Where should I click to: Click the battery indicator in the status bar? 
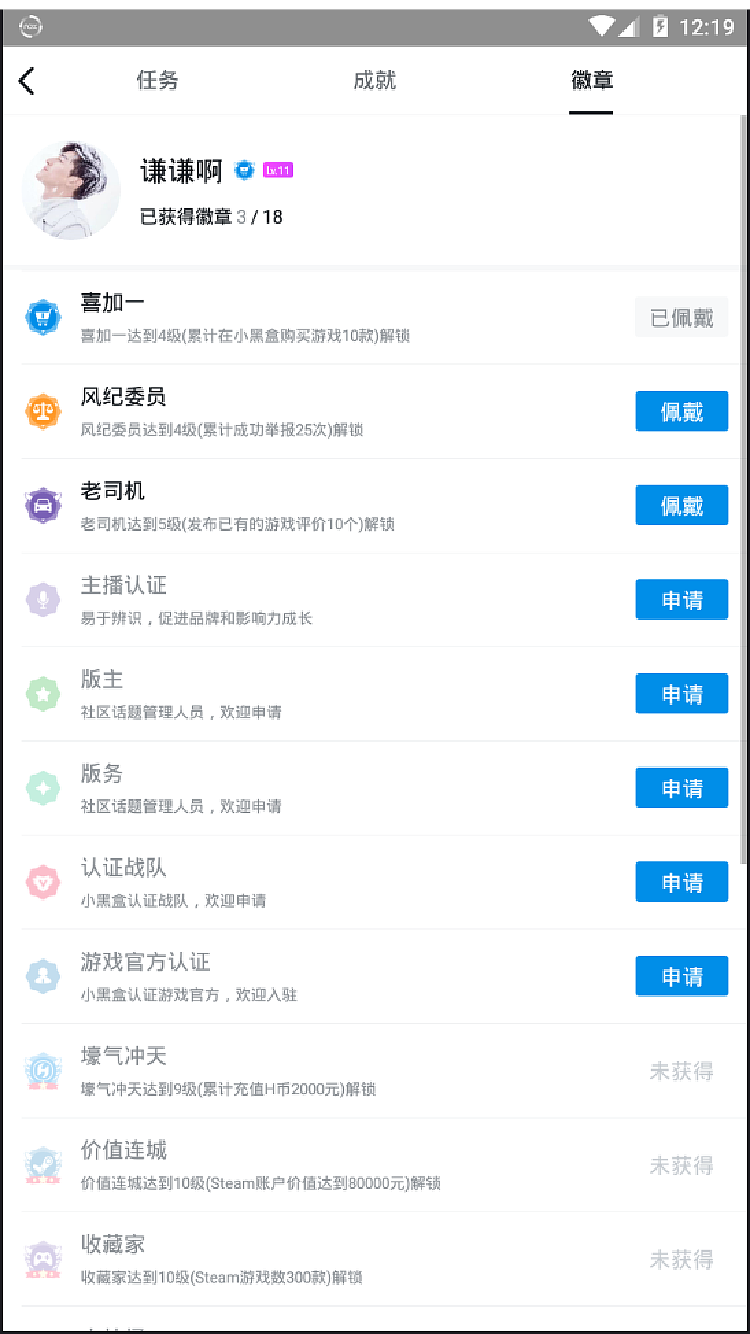[x=659, y=27]
